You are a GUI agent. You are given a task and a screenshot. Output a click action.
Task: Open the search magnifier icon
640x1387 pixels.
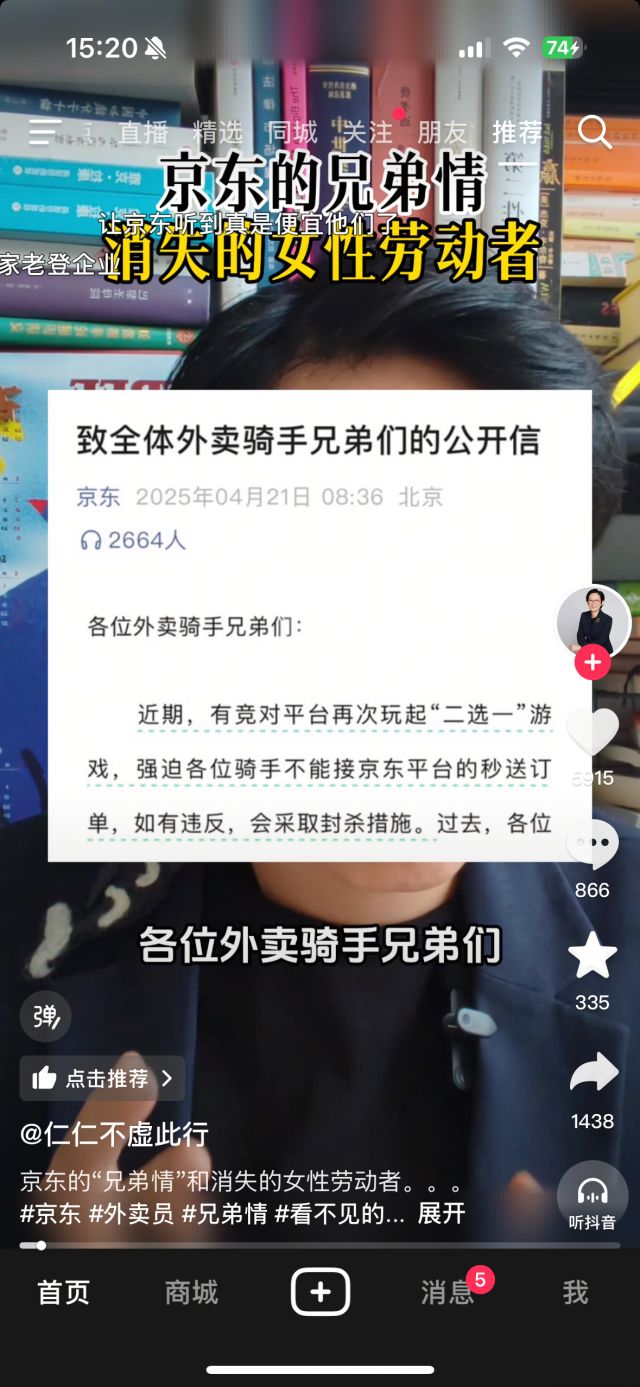[x=595, y=131]
